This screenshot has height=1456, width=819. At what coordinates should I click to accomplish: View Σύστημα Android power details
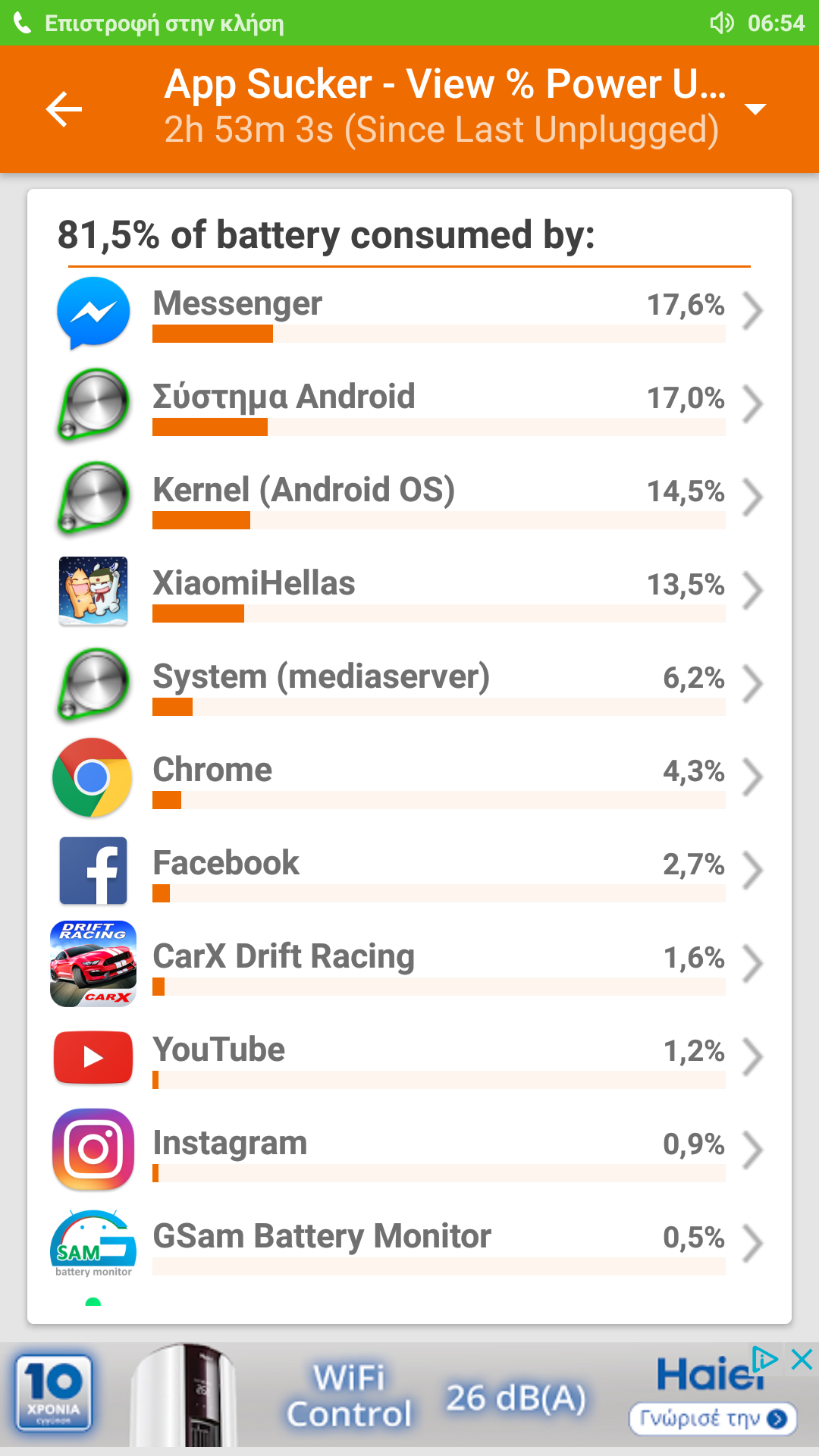[409, 404]
